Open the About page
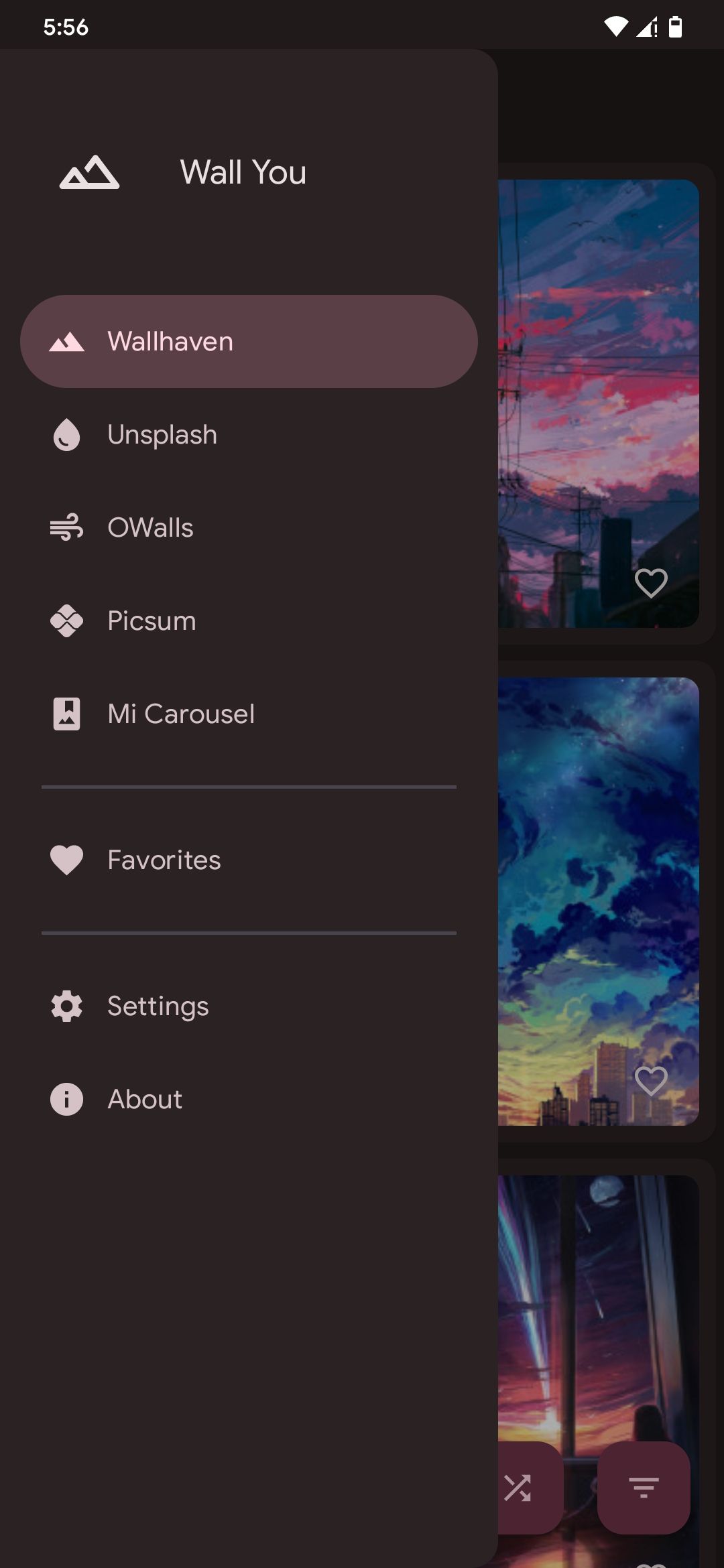Image resolution: width=724 pixels, height=1568 pixels. click(x=145, y=1098)
